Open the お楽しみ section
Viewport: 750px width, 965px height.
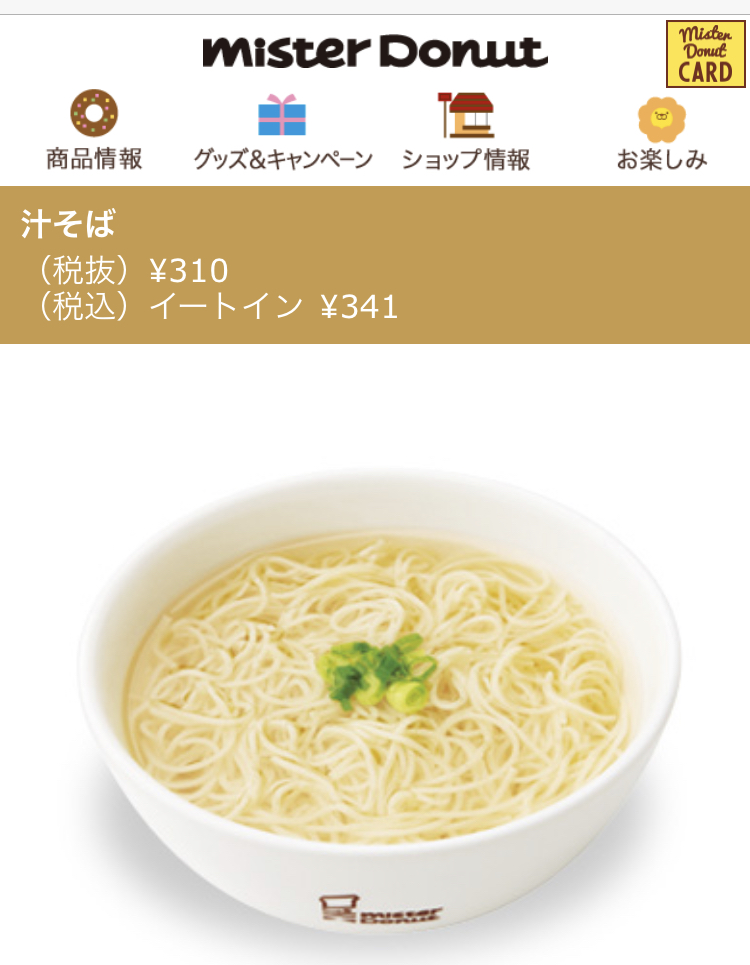[x=661, y=132]
